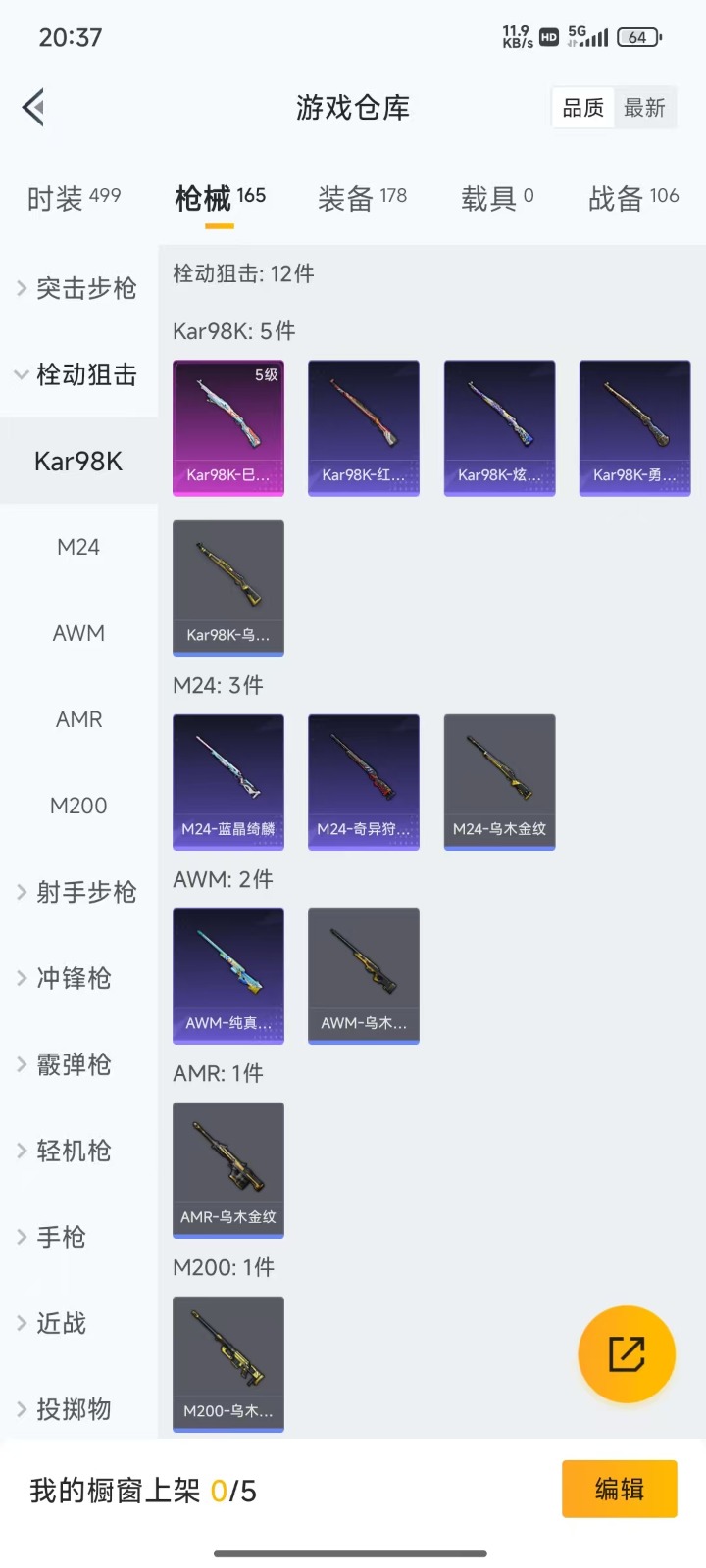The width and height of the screenshot is (706, 1568).
Task: Collapse the 栓动狙击 category
Action: (78, 374)
